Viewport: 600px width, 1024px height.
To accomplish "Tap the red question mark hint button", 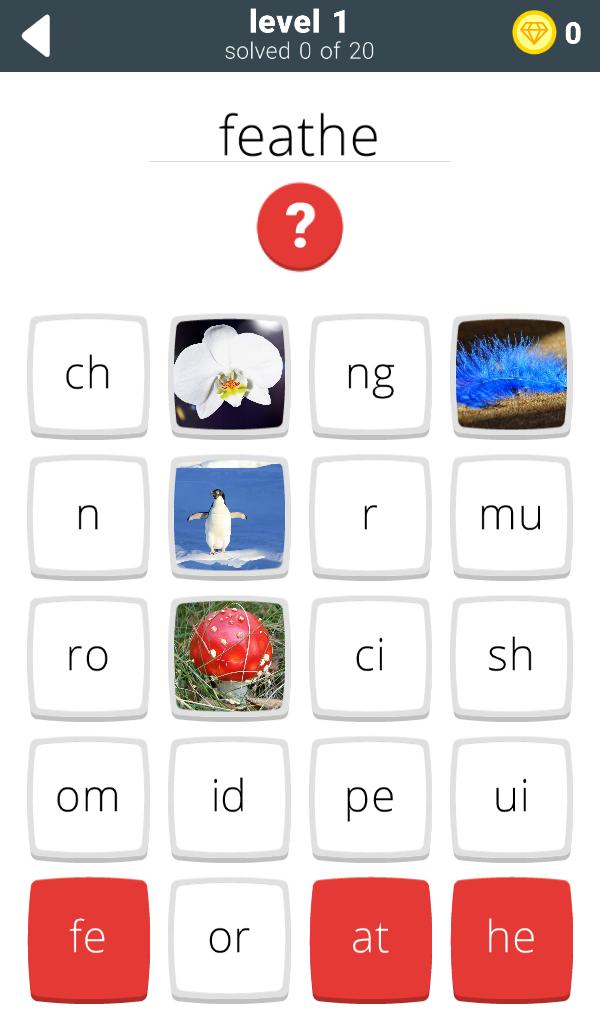I will (x=300, y=227).
